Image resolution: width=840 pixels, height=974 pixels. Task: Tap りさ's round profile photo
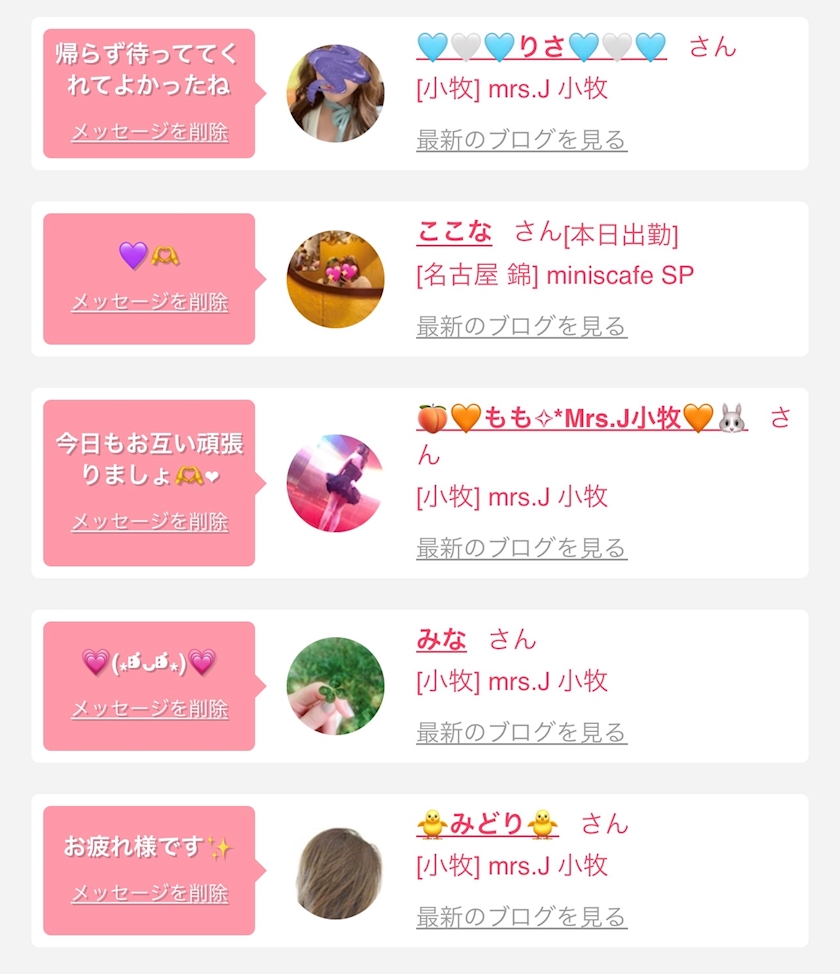pyautogui.click(x=335, y=93)
